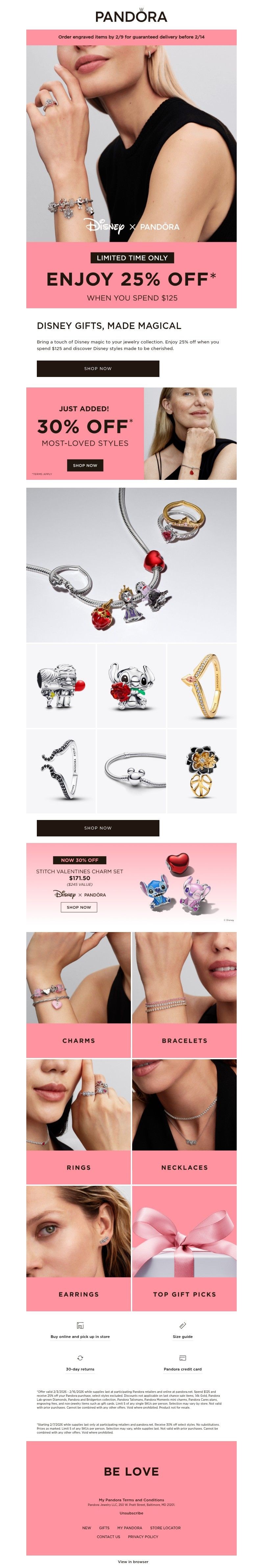Tap Shop Now in 30% Off banner

click(x=84, y=465)
